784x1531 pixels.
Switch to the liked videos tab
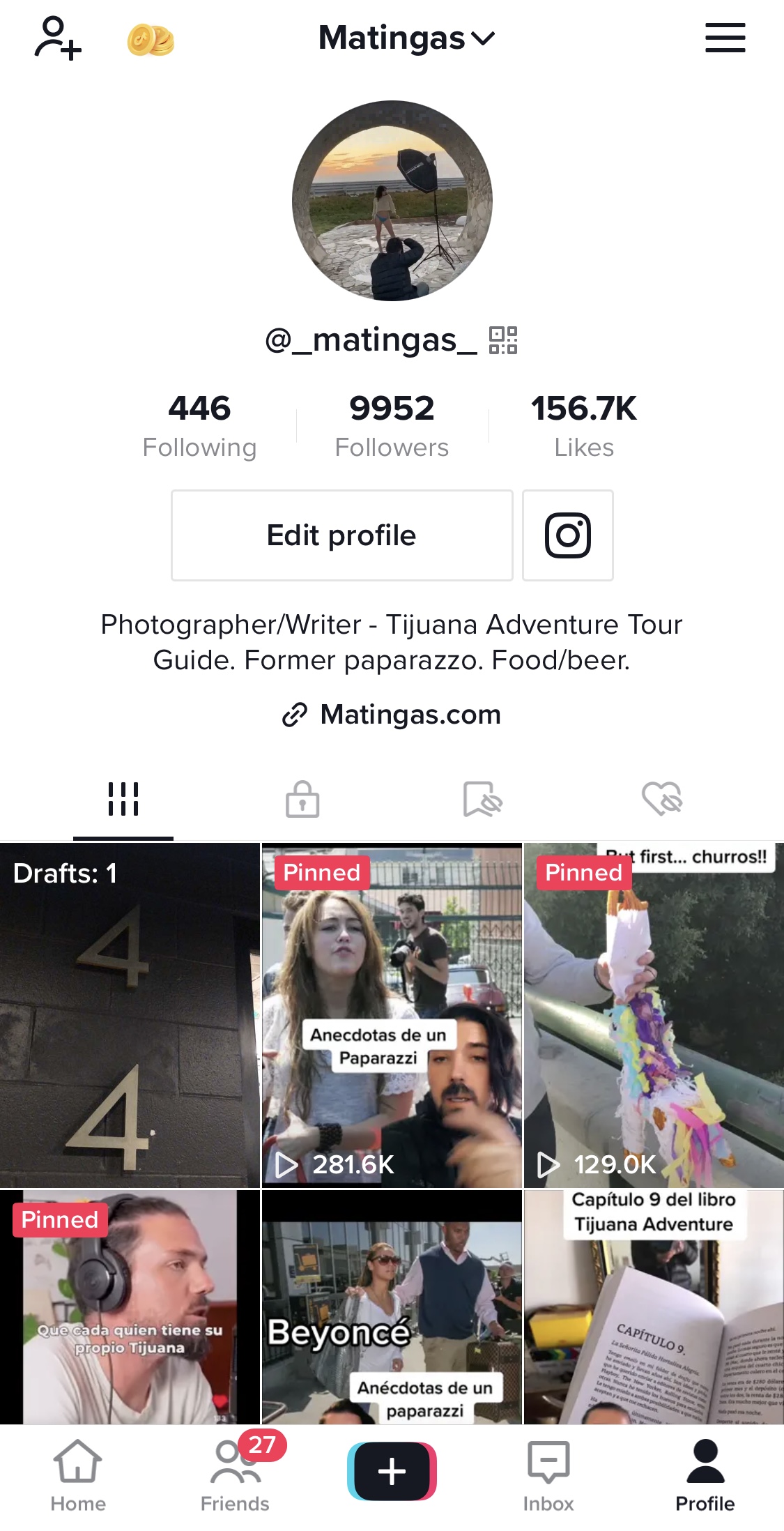click(x=661, y=799)
